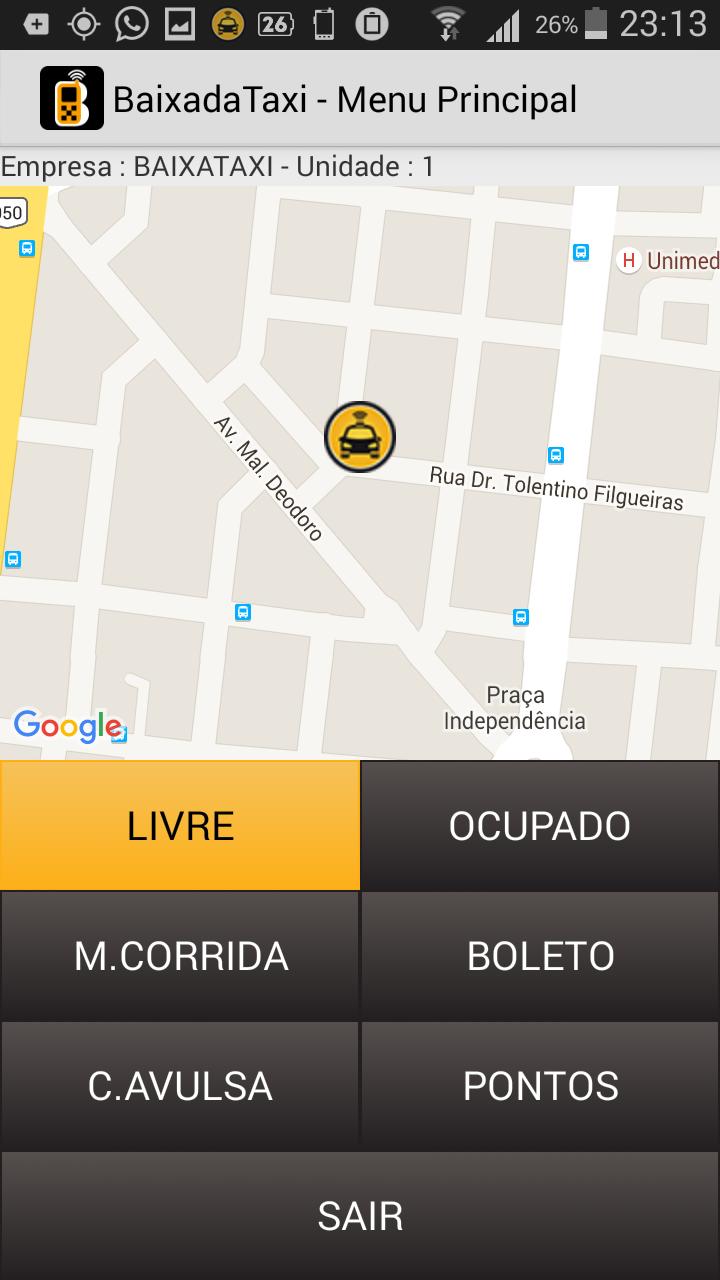The image size is (720, 1280).
Task: Open M.CORRIDA
Action: [180, 956]
